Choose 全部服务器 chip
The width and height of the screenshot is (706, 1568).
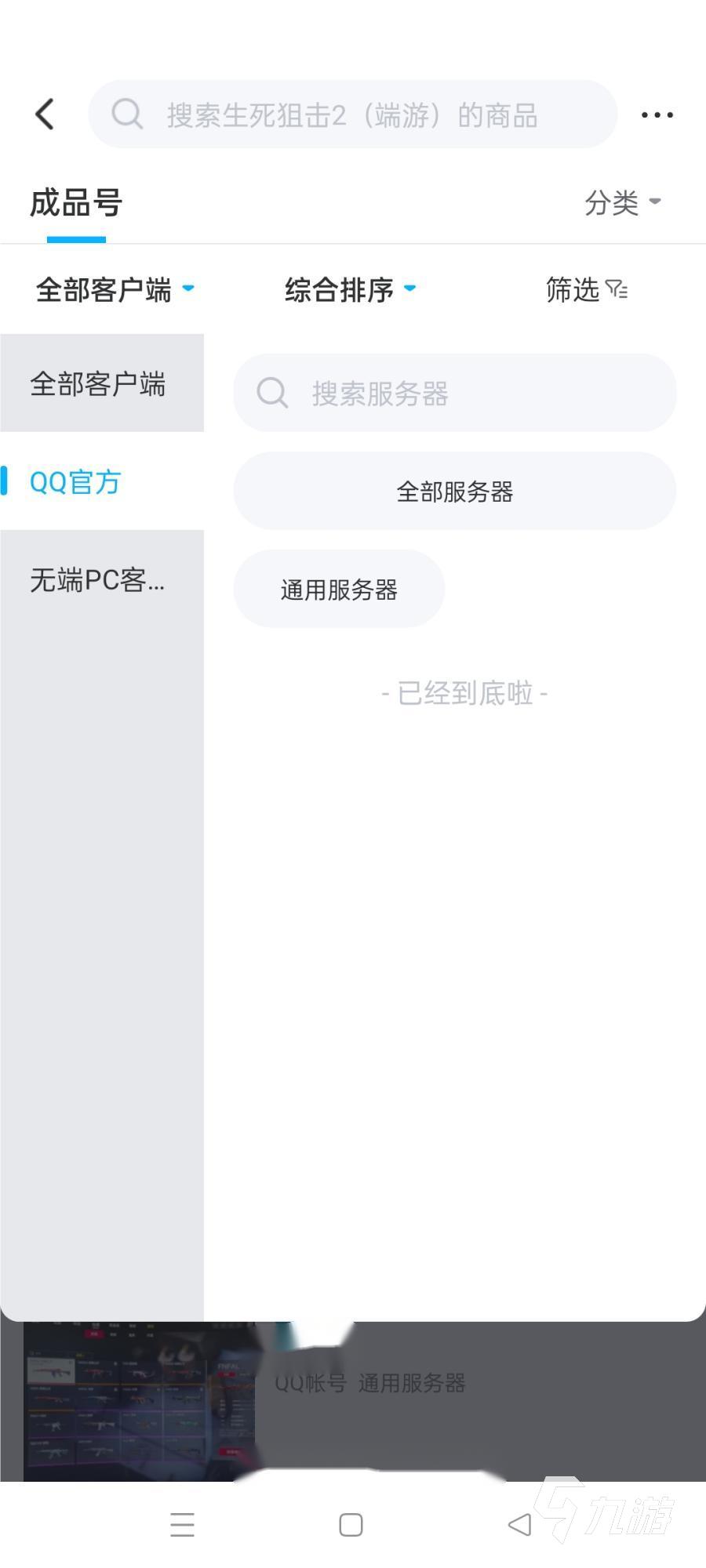click(455, 492)
